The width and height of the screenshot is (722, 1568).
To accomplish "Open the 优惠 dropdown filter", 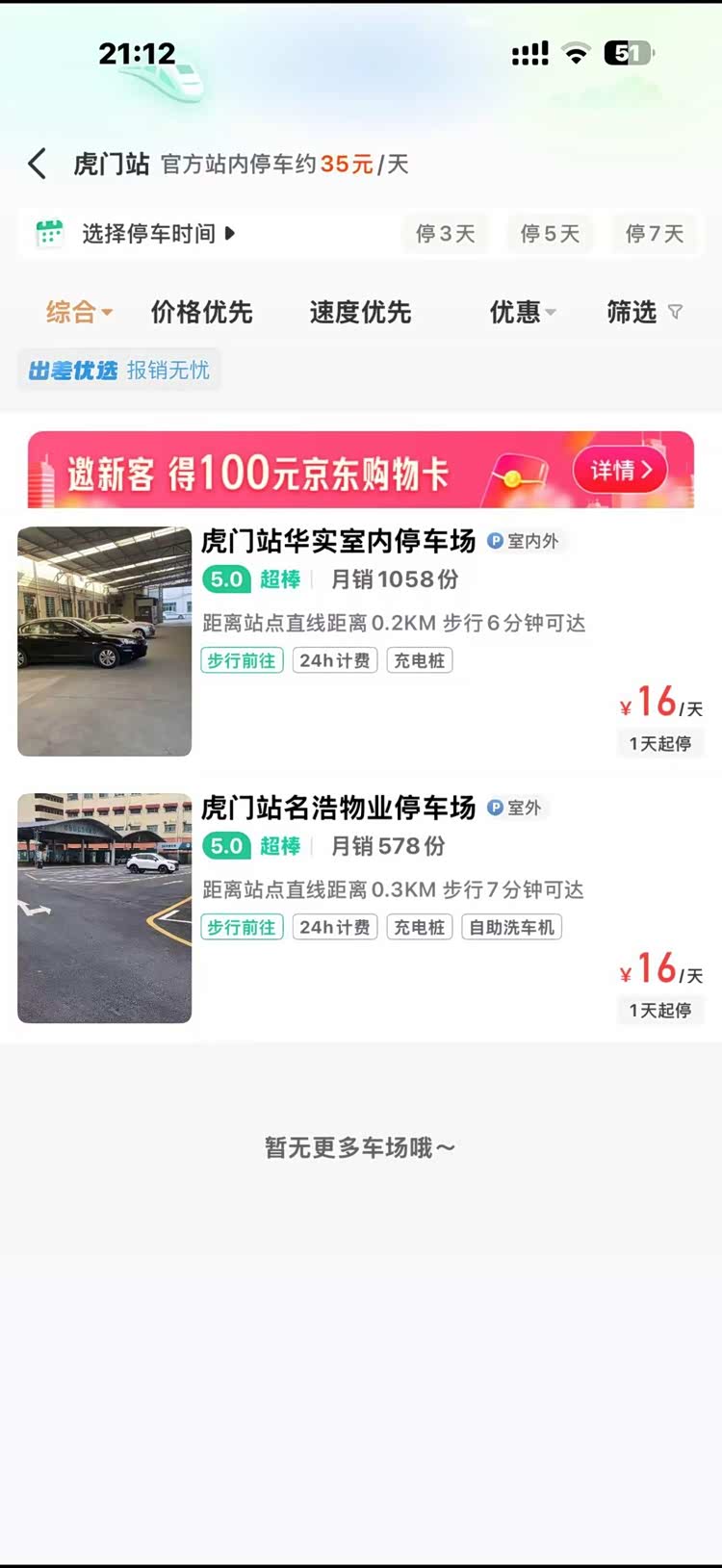I will pos(522,312).
